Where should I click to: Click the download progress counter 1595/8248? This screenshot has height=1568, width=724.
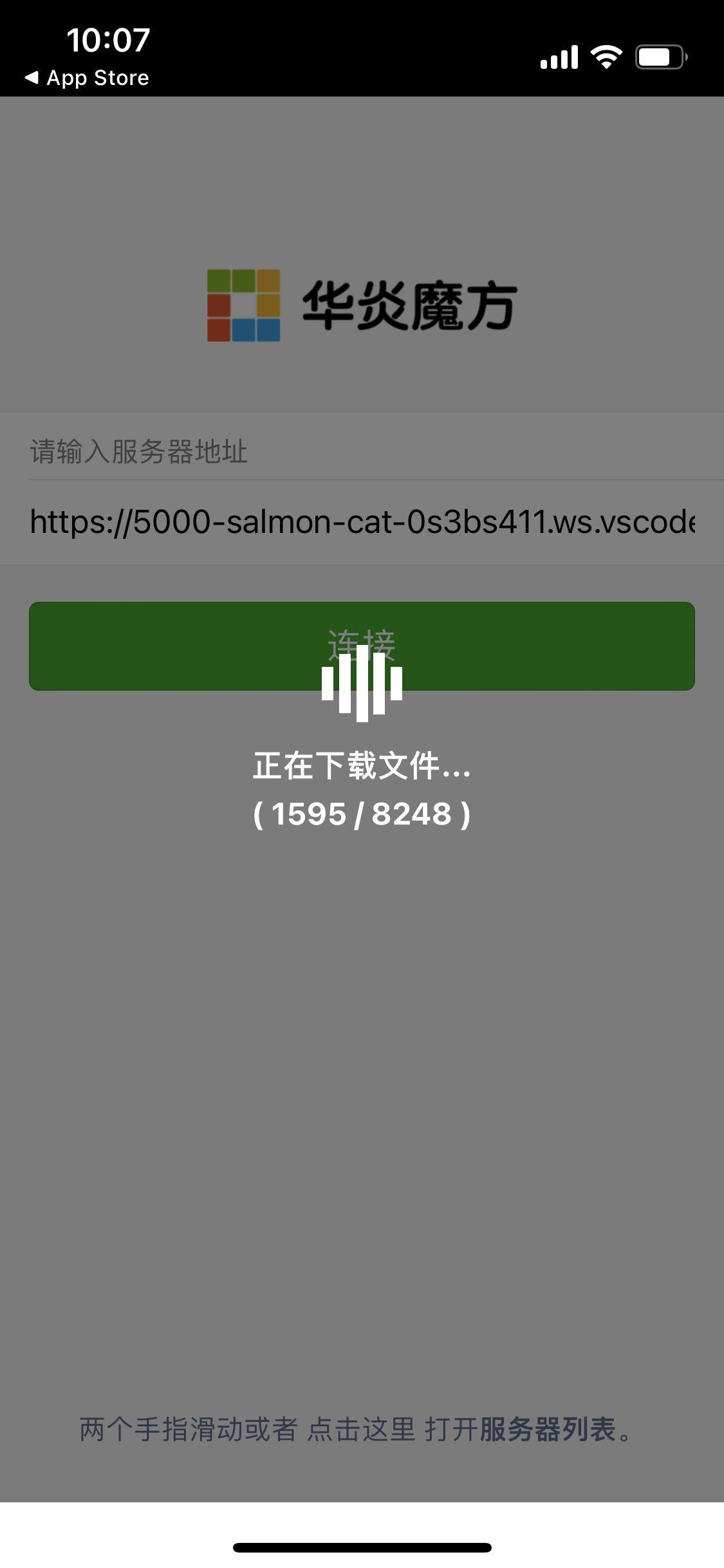362,814
